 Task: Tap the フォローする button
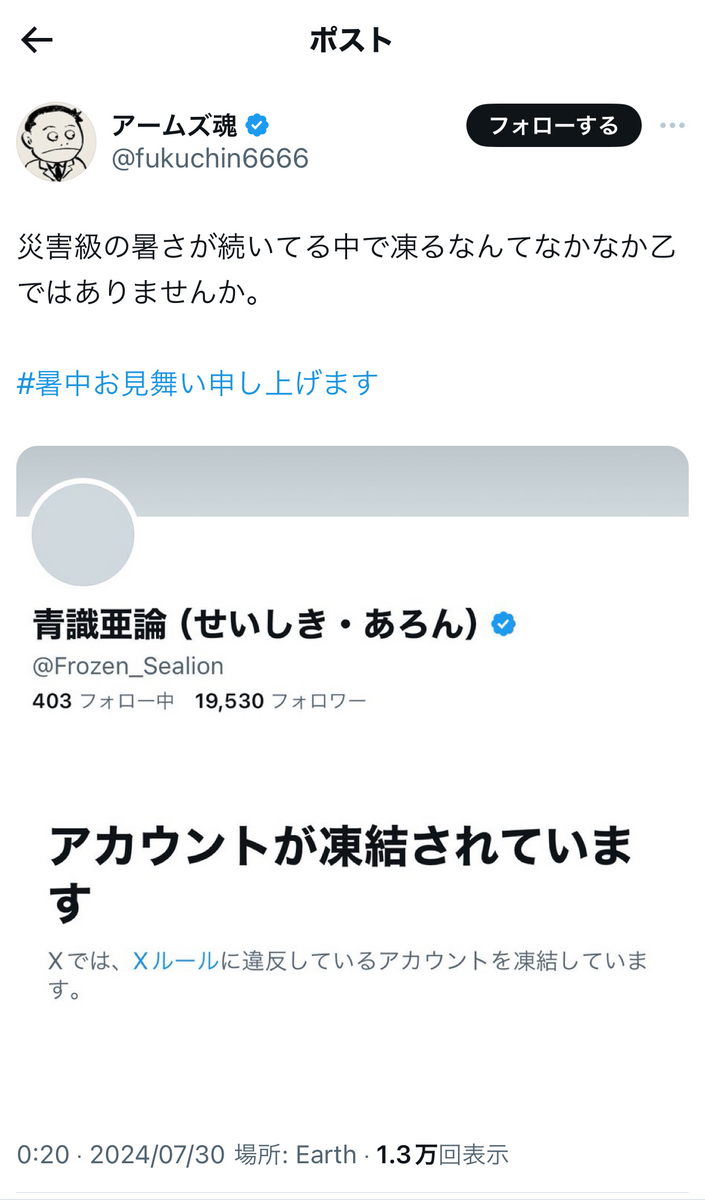coord(552,126)
